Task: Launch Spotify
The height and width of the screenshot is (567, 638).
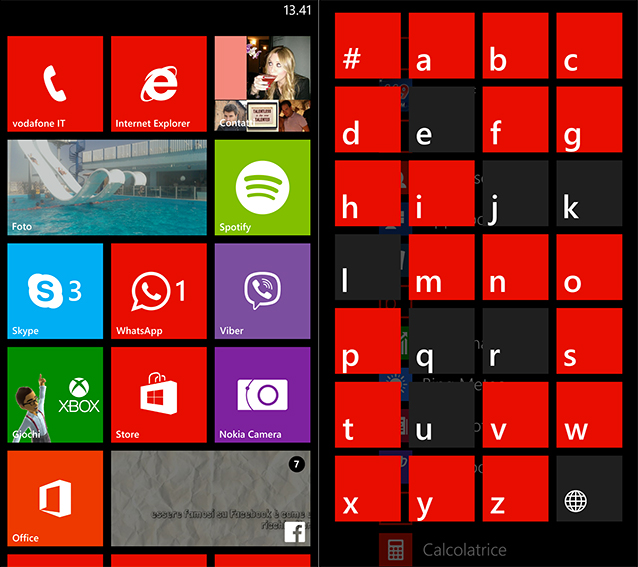Action: tap(262, 187)
